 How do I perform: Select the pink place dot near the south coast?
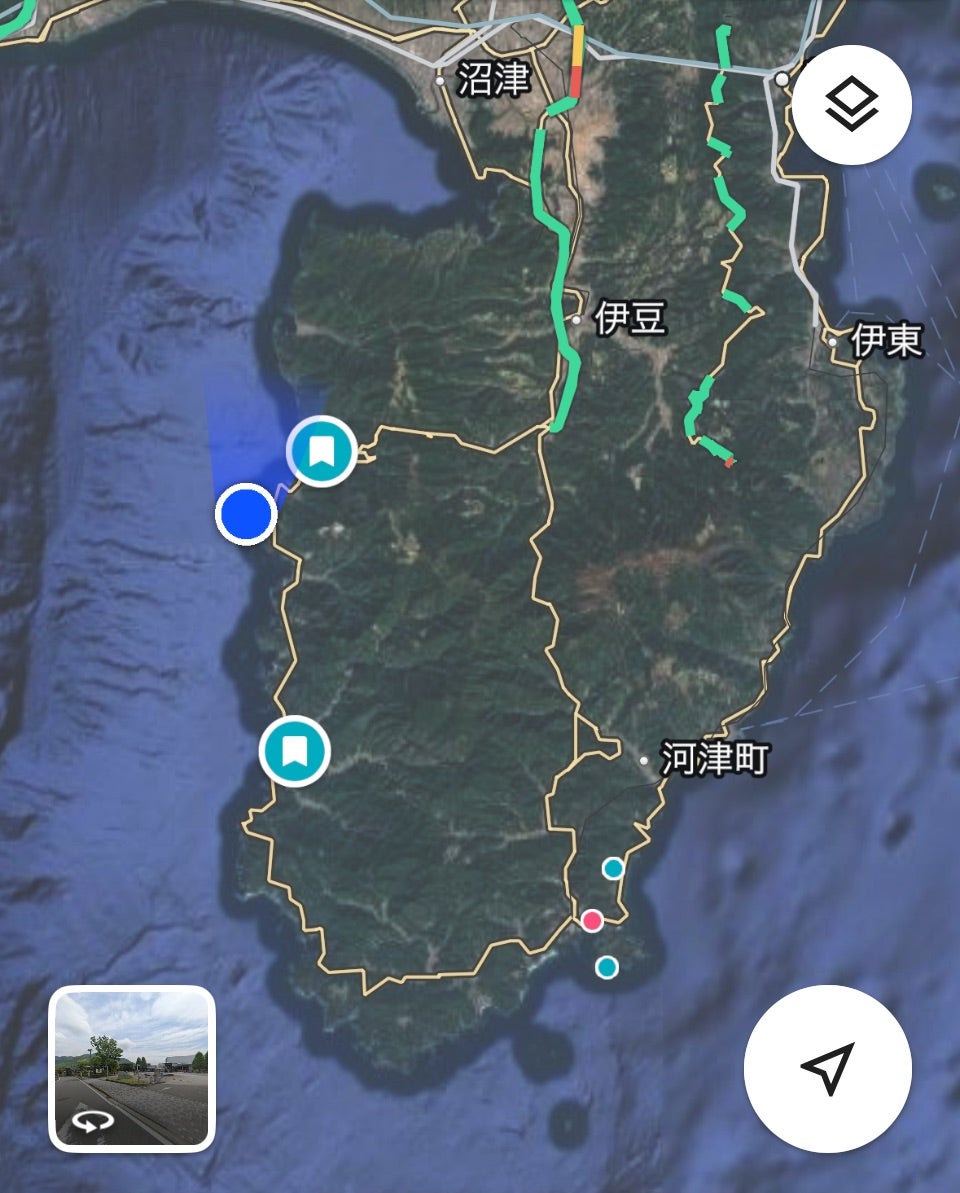592,920
